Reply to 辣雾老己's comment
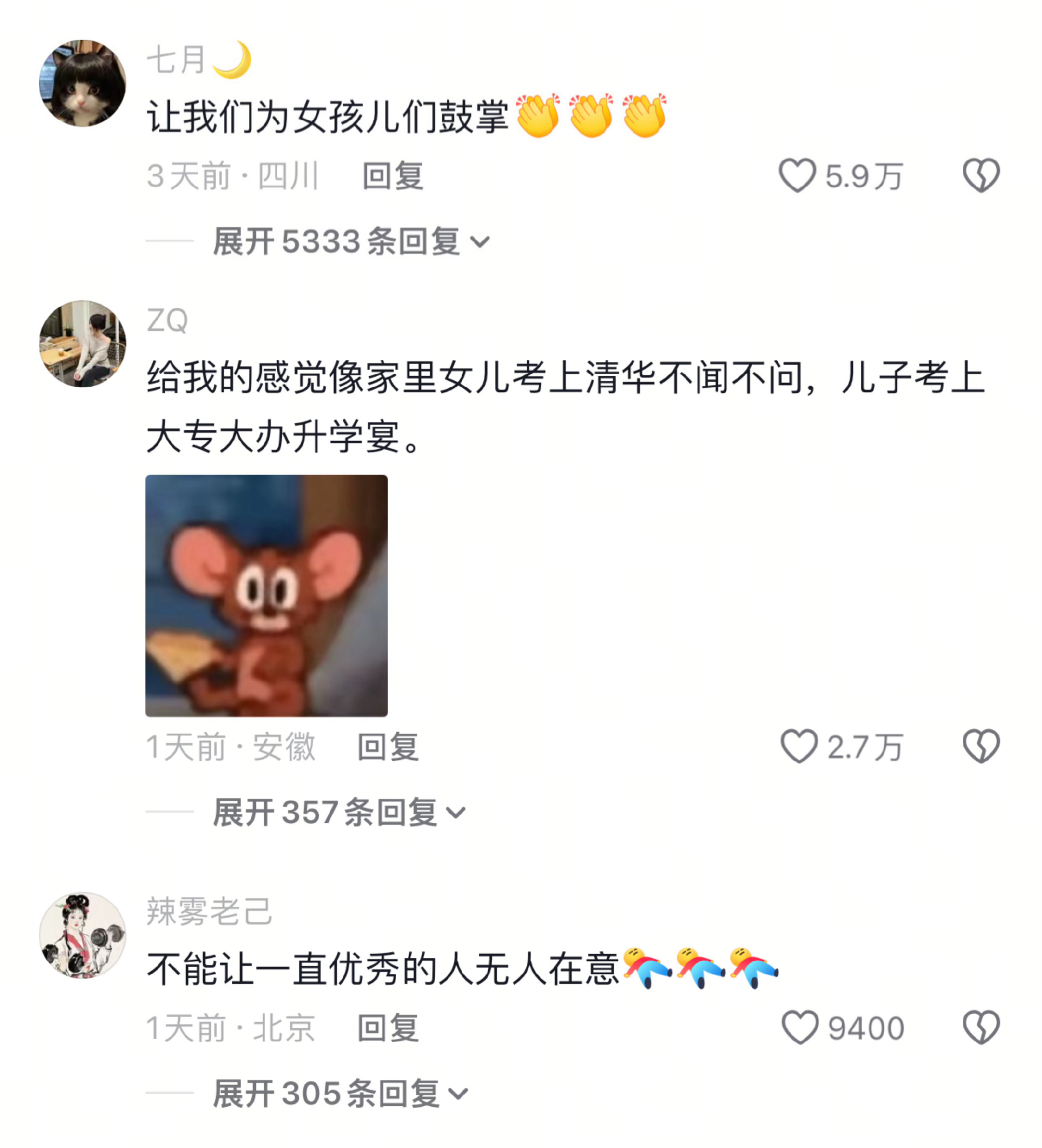 (x=388, y=1029)
